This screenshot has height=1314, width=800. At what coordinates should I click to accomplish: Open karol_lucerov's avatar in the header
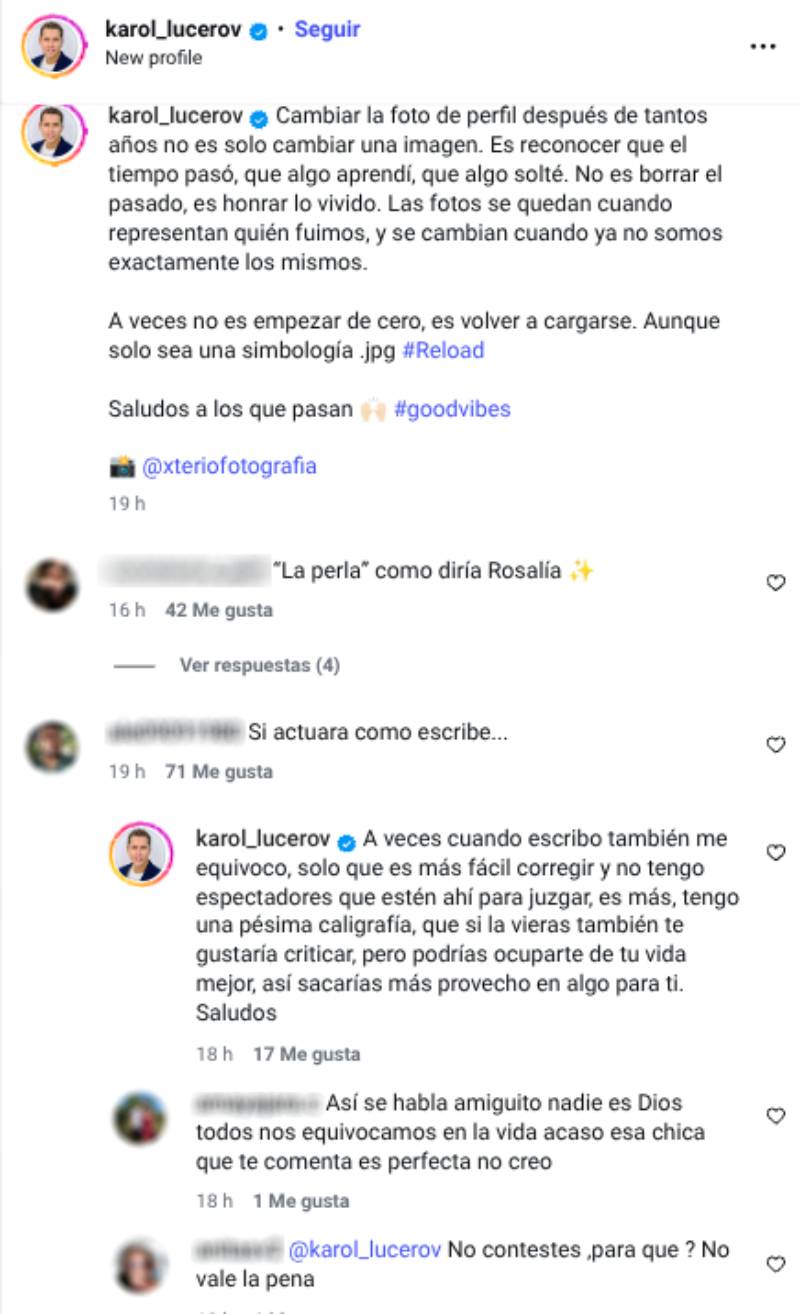[x=52, y=45]
